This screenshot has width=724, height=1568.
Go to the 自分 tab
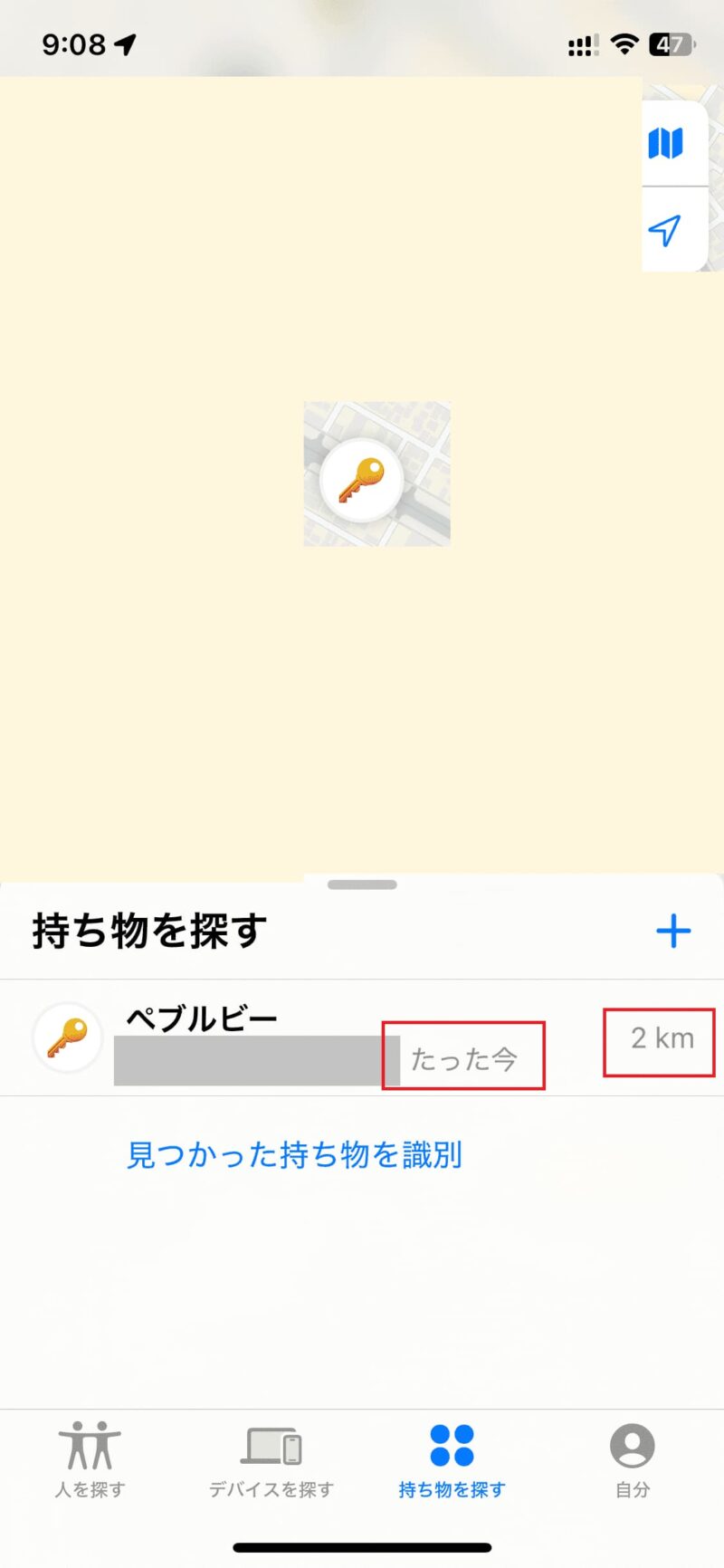[632, 1459]
